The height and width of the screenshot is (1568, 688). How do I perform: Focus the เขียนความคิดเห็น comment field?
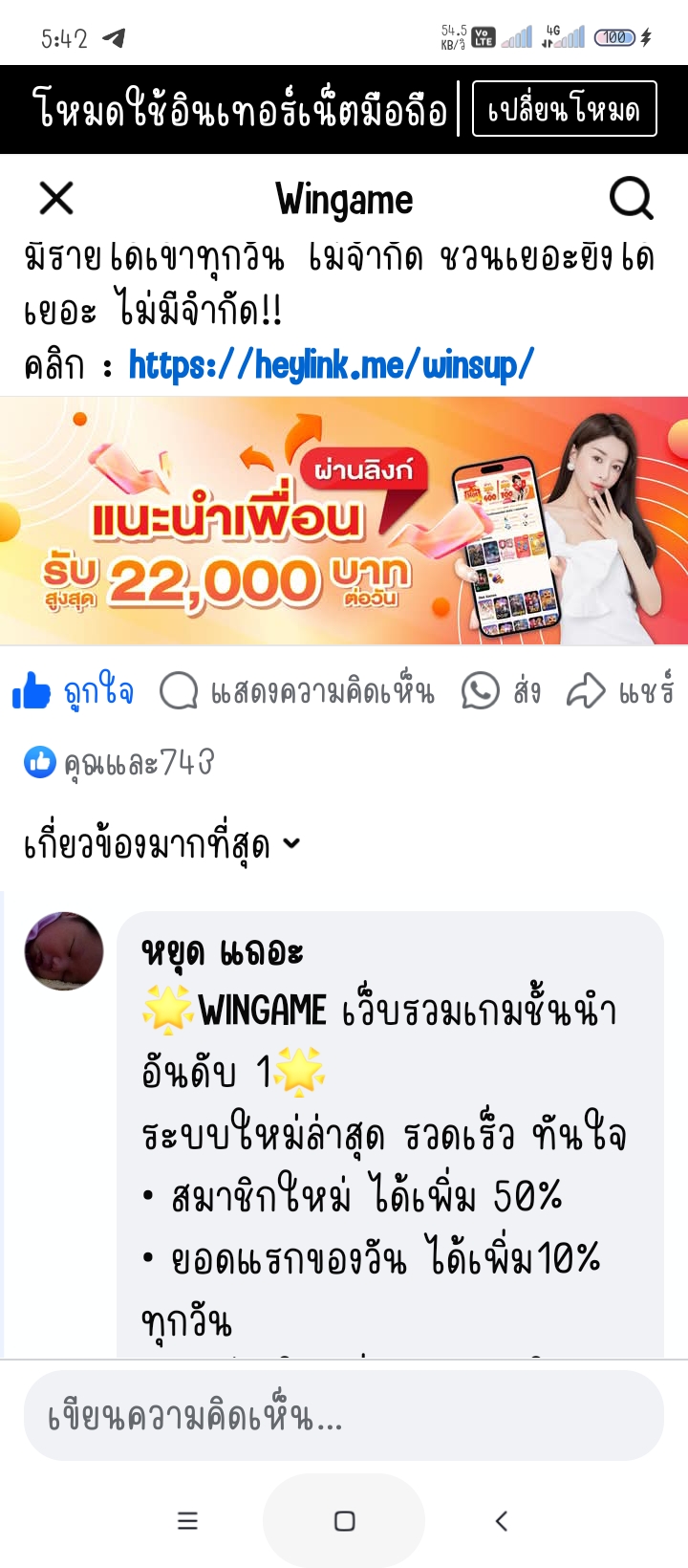[x=344, y=1415]
